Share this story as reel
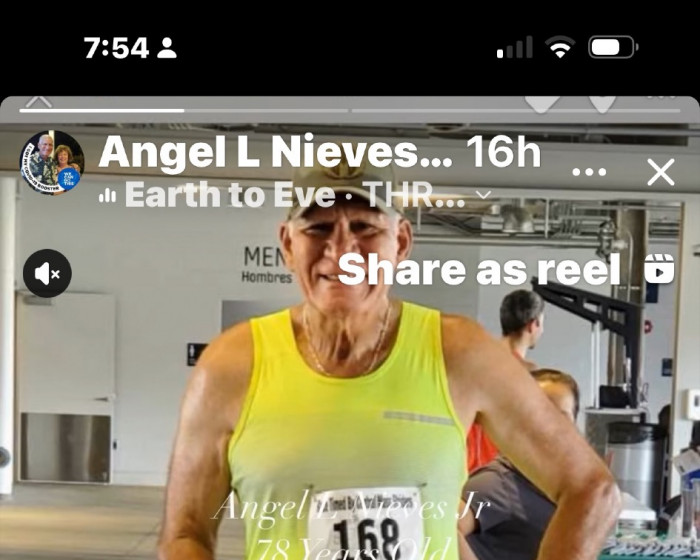The width and height of the screenshot is (700, 560). 506,269
